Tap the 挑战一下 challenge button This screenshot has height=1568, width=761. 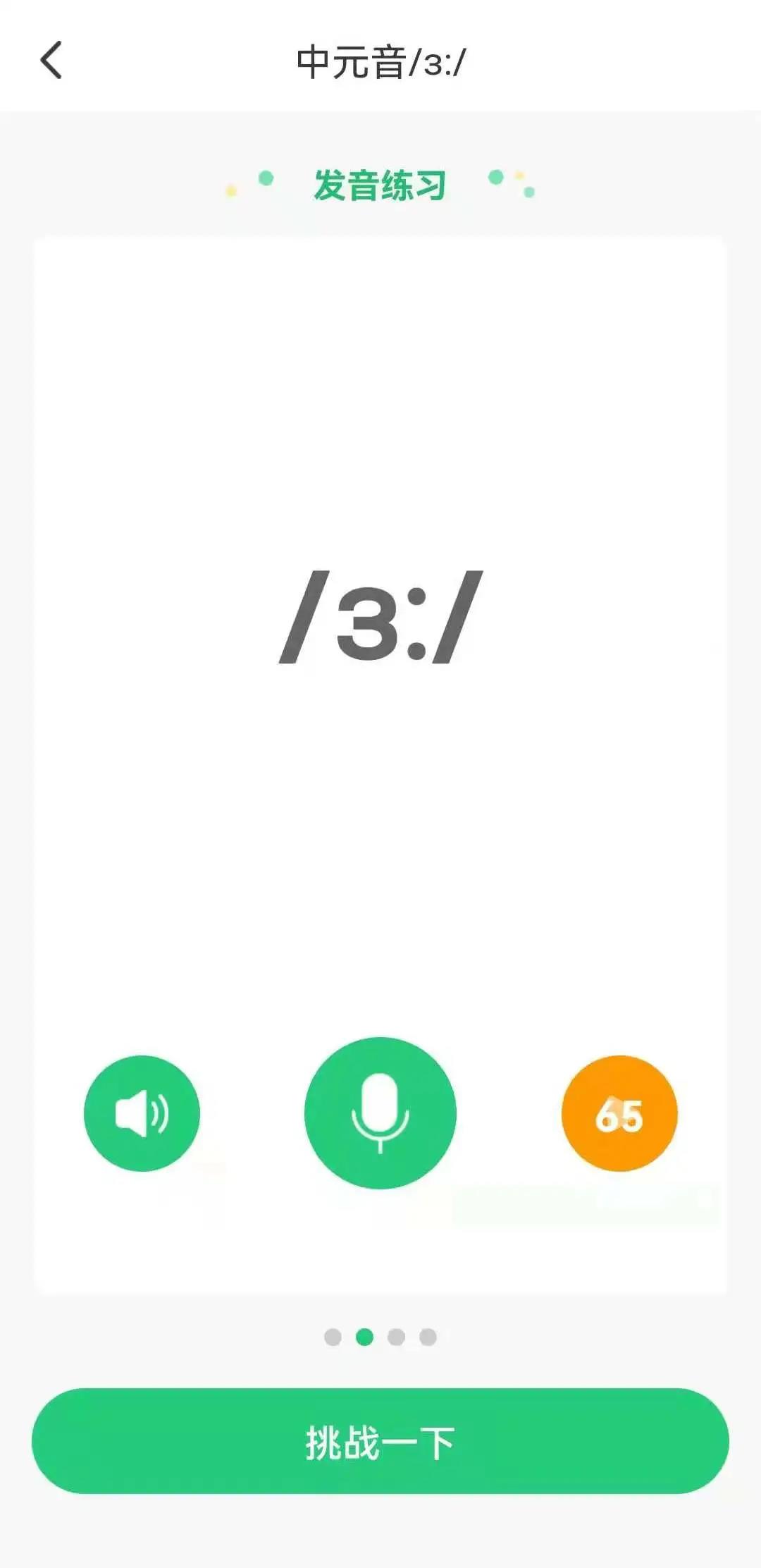380,1442
